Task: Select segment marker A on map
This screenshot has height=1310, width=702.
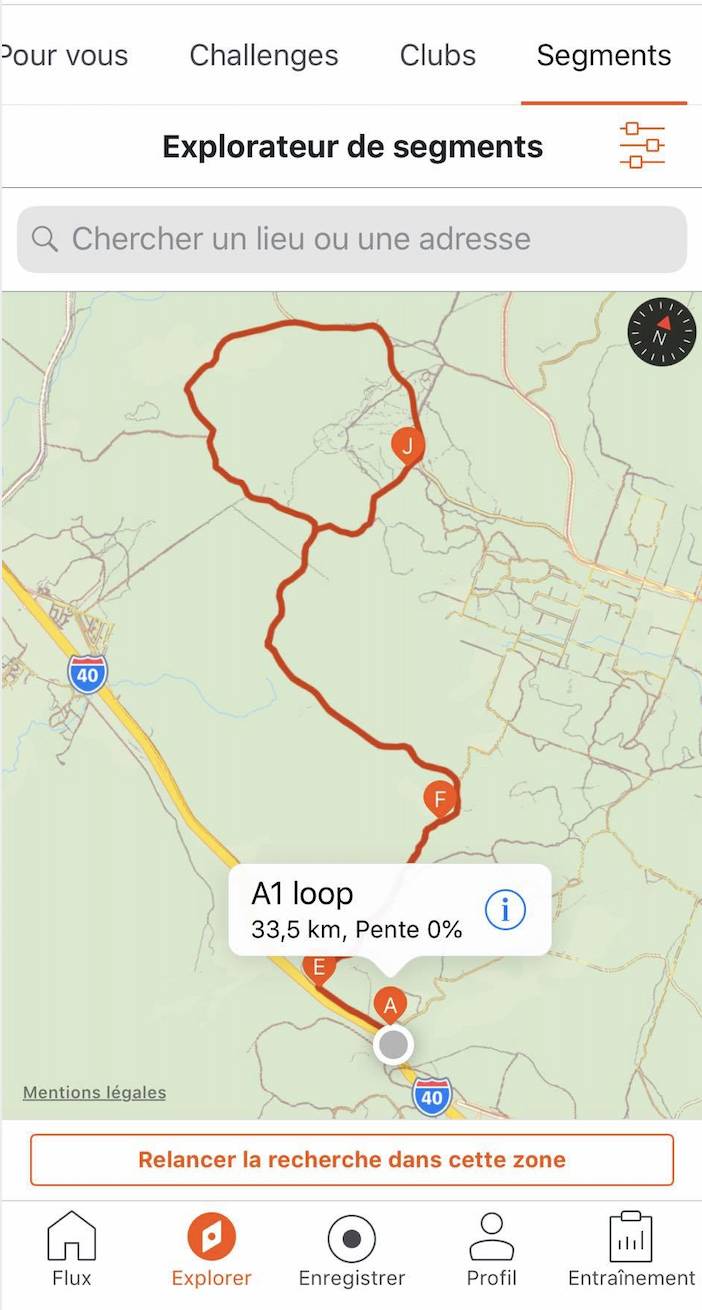Action: 391,1003
